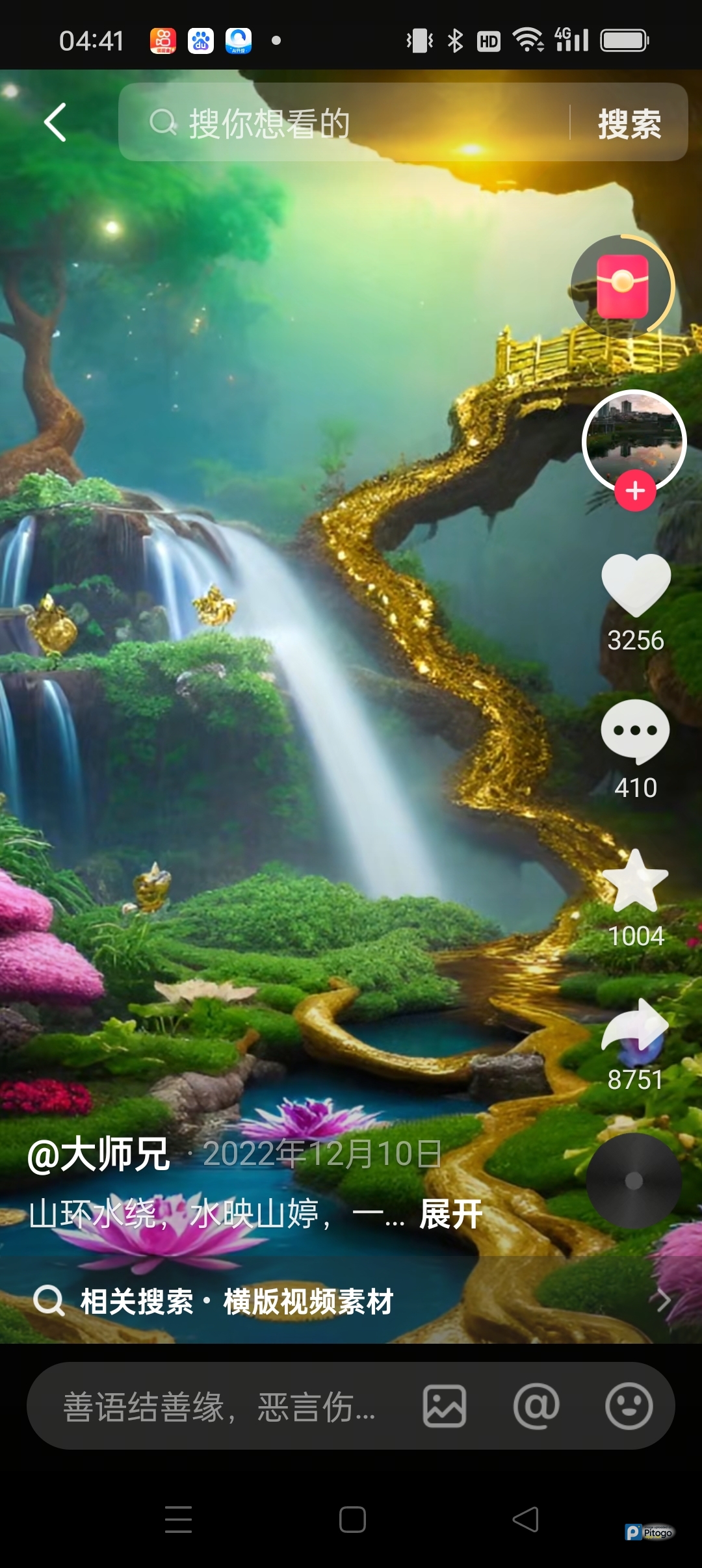The image size is (702, 1568).
Task: Open the emoji picker icon
Action: click(629, 1406)
